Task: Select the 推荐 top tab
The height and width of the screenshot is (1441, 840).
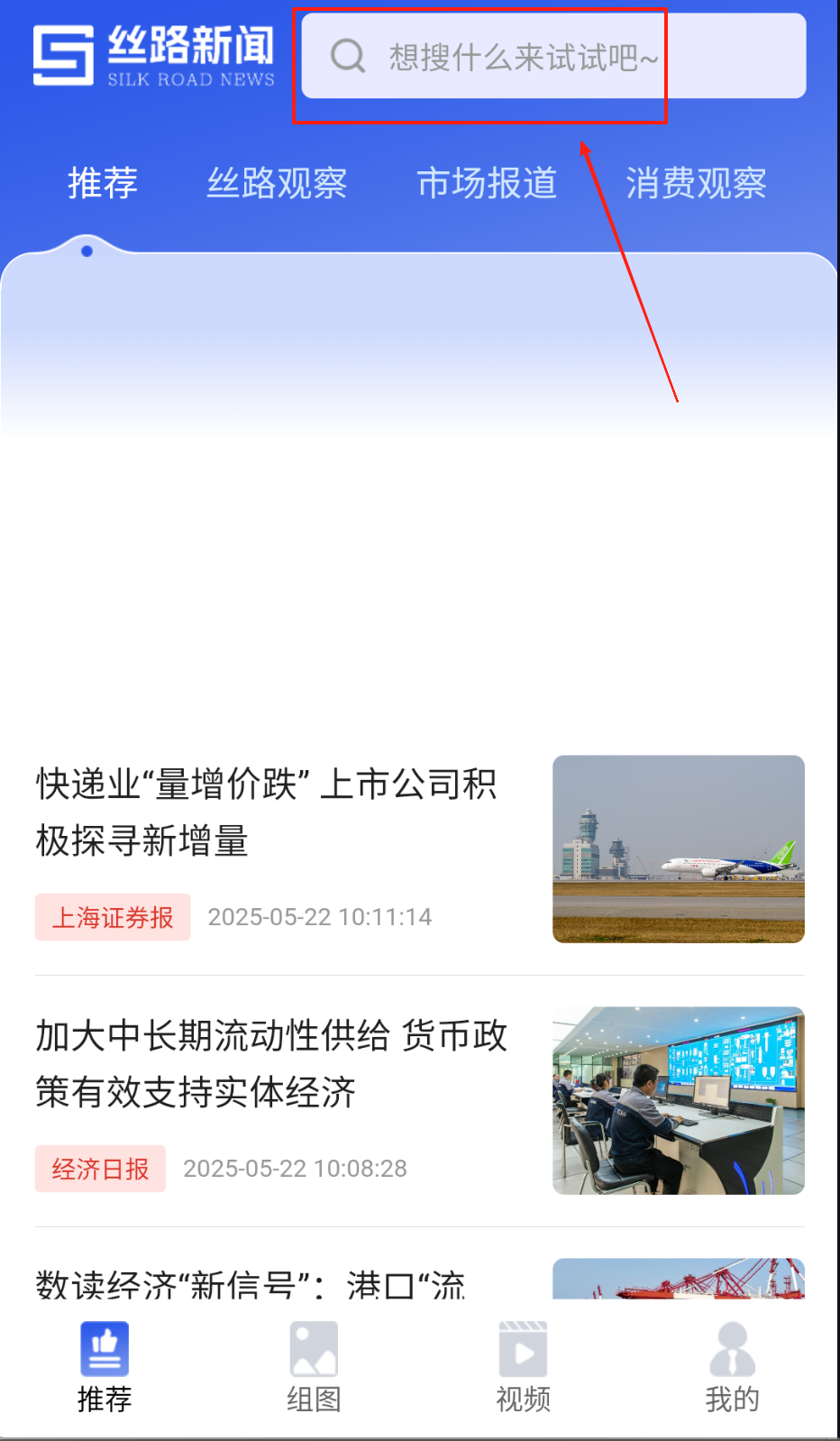Action: click(103, 183)
